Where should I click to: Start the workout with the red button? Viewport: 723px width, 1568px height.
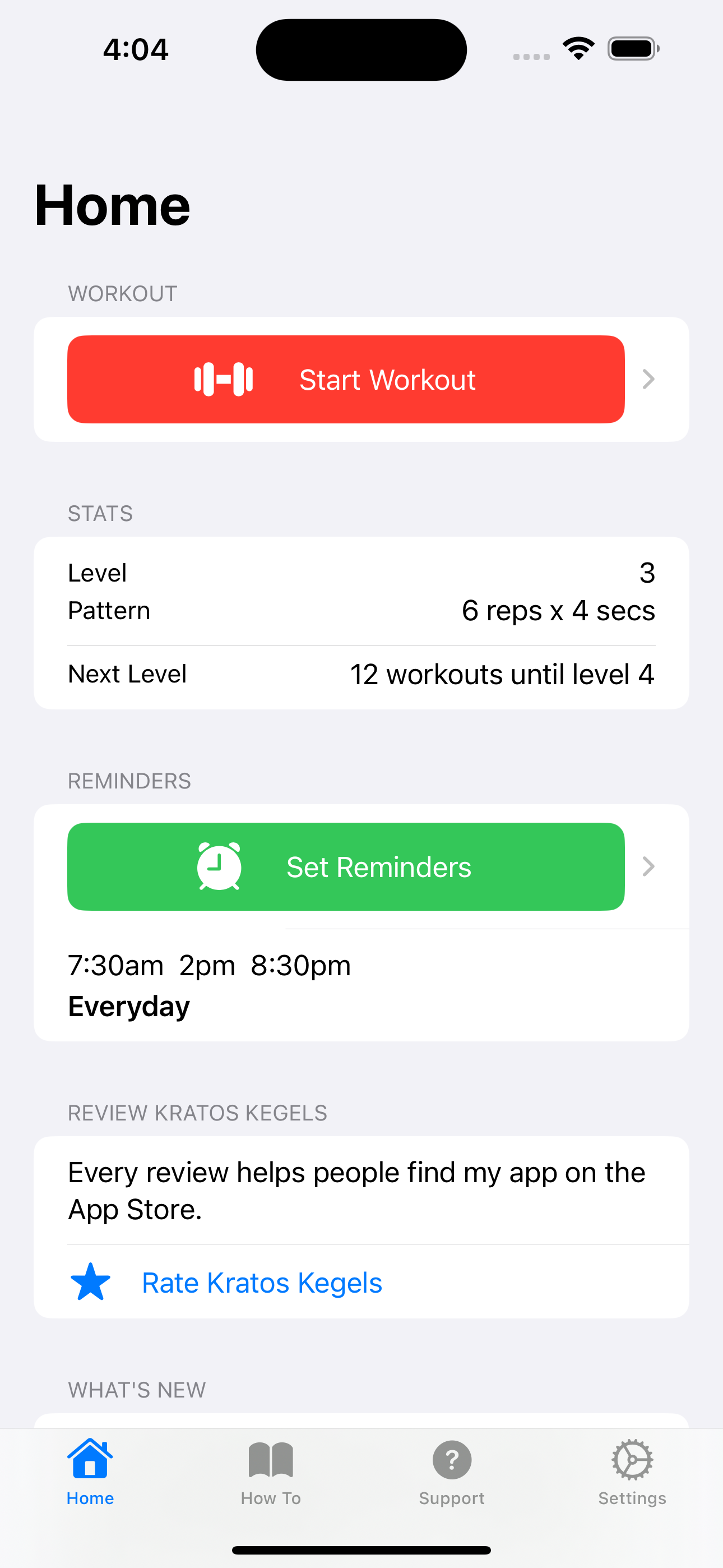(x=346, y=379)
